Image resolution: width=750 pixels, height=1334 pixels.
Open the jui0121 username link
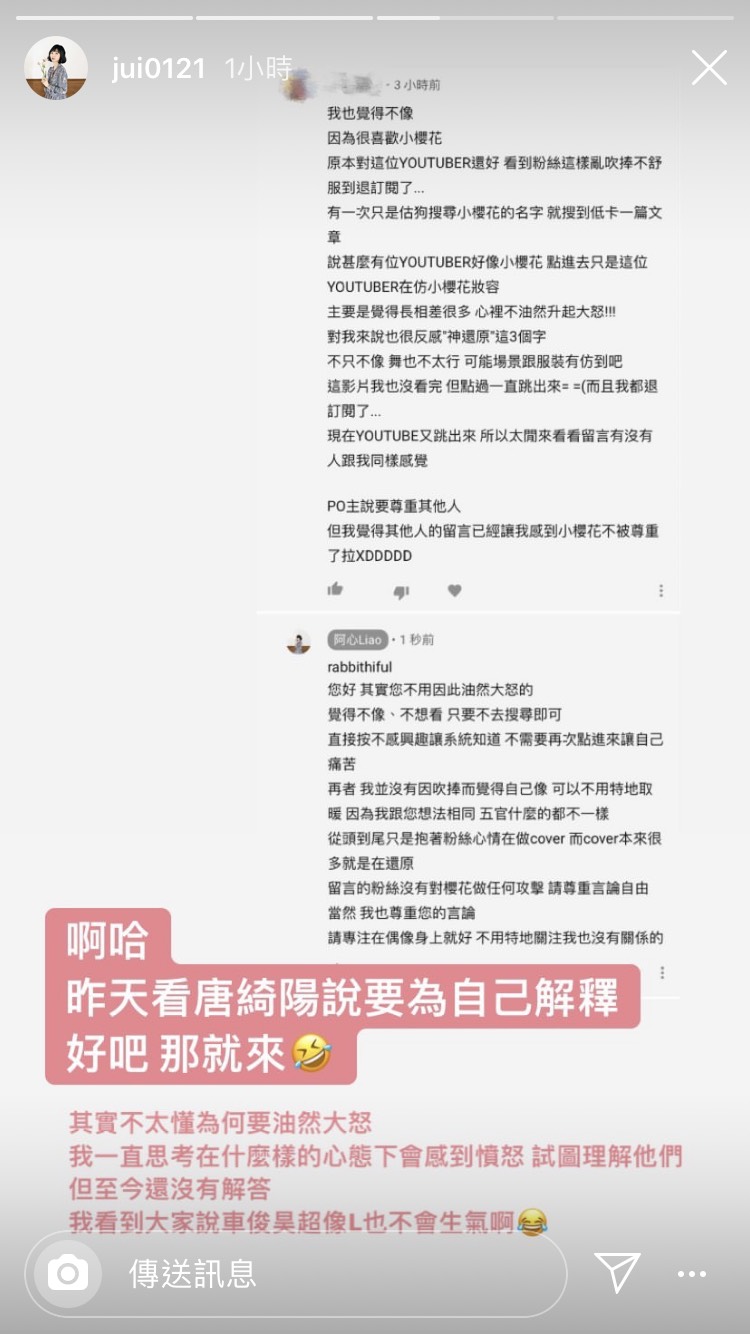[x=158, y=69]
